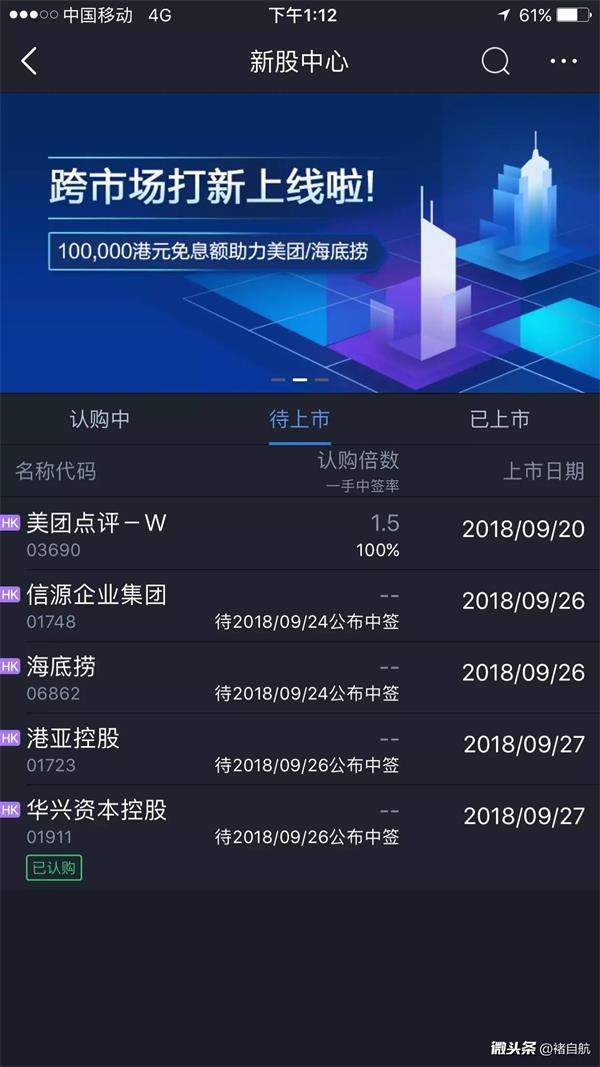The image size is (600, 1067).
Task: Switch to the 认购中 tab
Action: point(100,419)
